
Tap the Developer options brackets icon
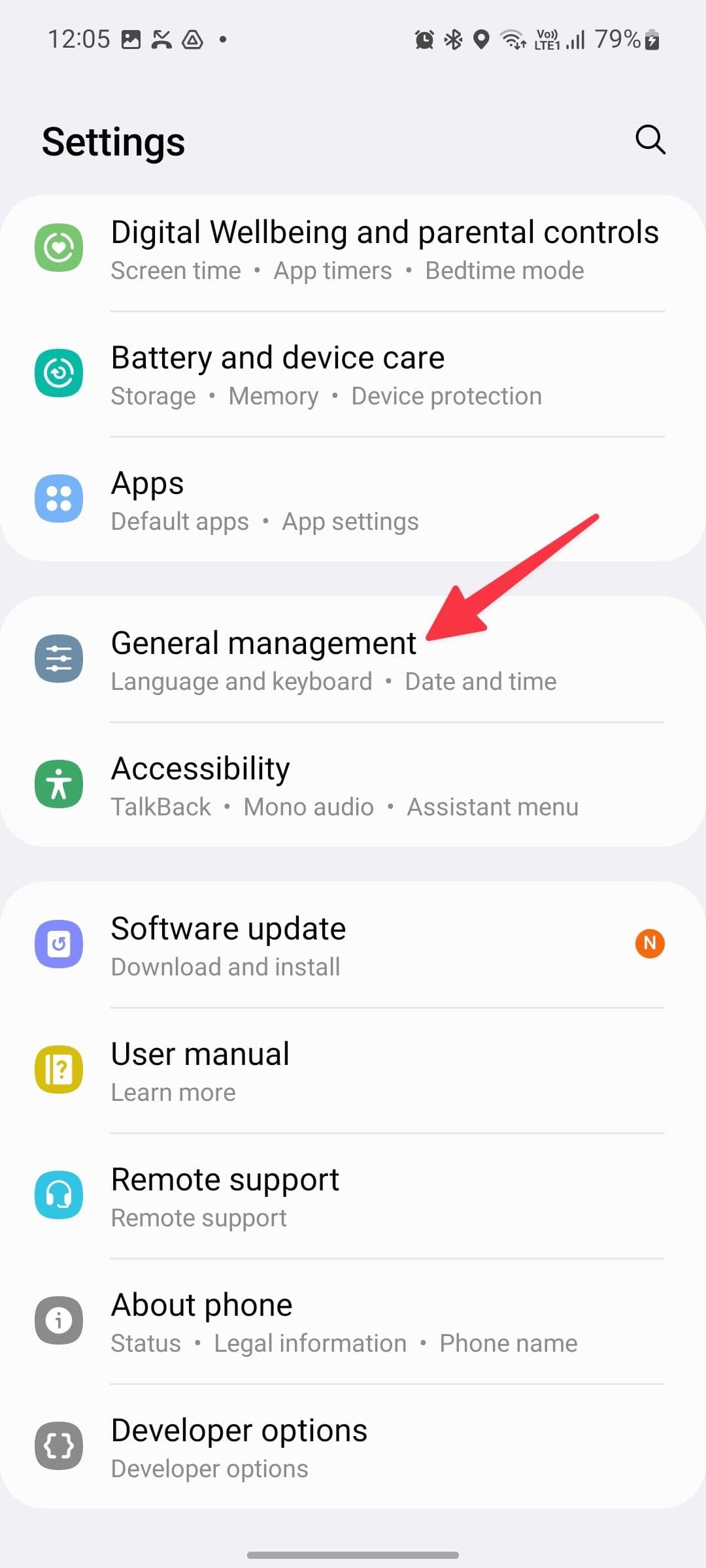58,1445
